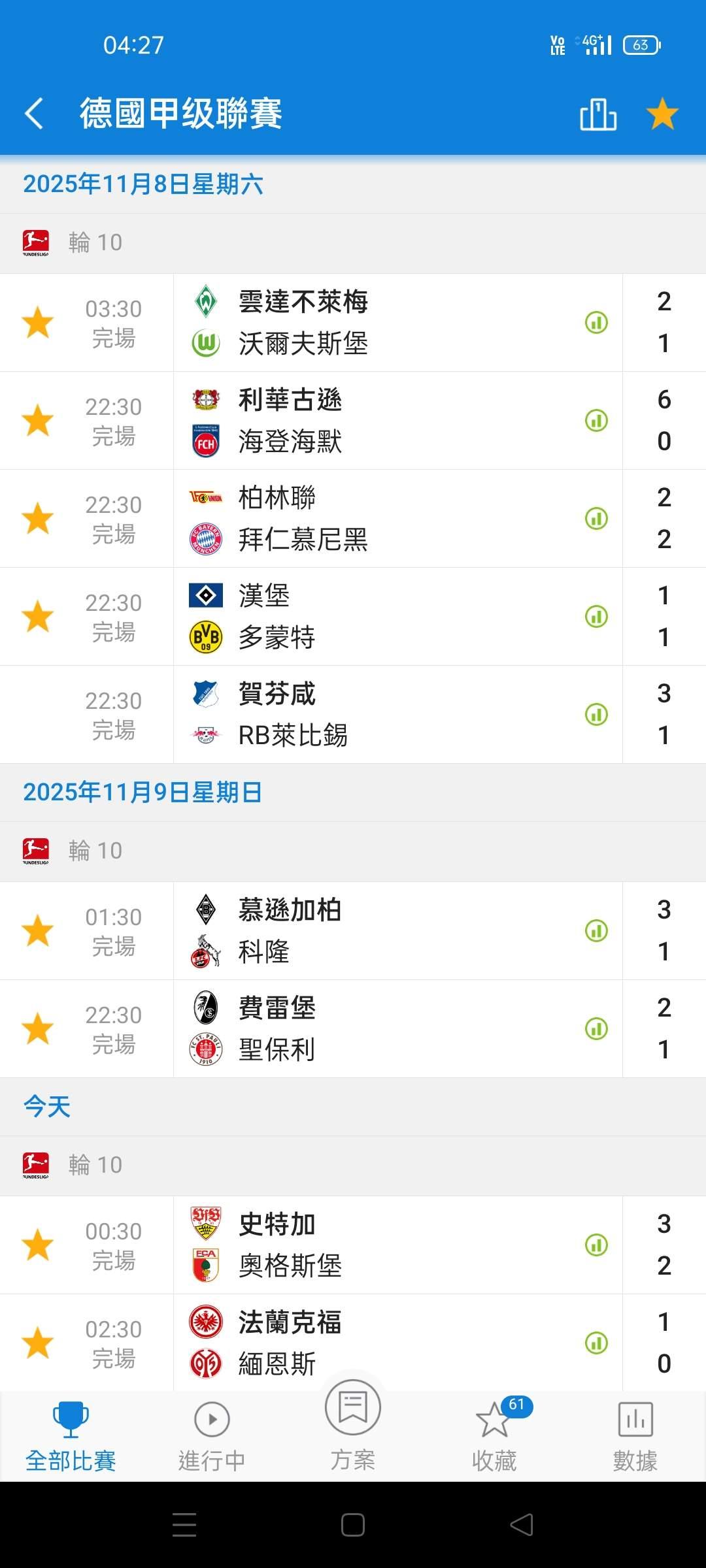Screen dimensions: 706x1568
Task: Toggle favorite star for 德國甲级聯賽 league
Action: 662,114
